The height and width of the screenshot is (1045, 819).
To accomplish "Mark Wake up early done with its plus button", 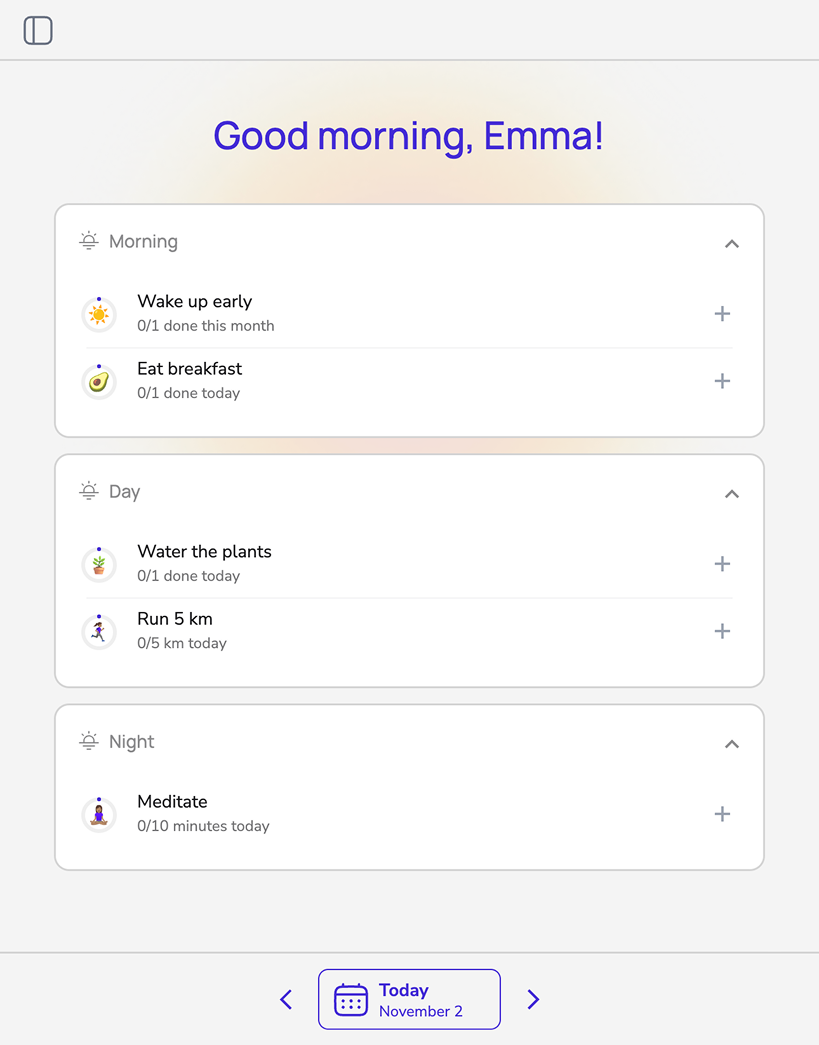I will pos(722,313).
